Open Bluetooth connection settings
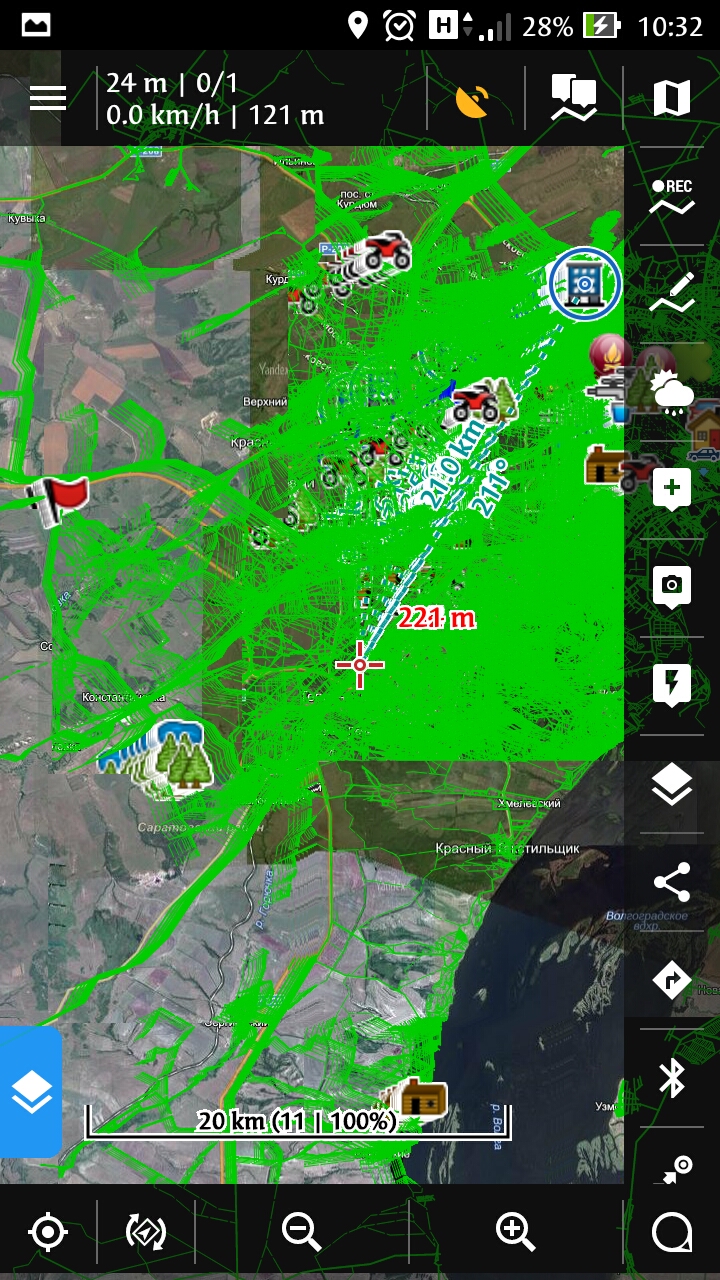Image resolution: width=720 pixels, height=1280 pixels. coord(671,1078)
